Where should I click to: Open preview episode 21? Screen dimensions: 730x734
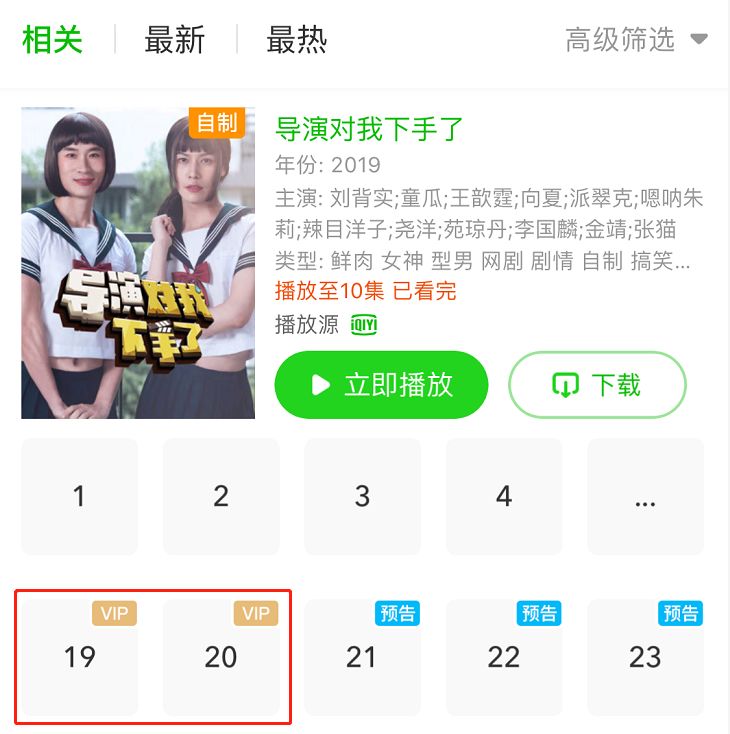[x=362, y=657]
